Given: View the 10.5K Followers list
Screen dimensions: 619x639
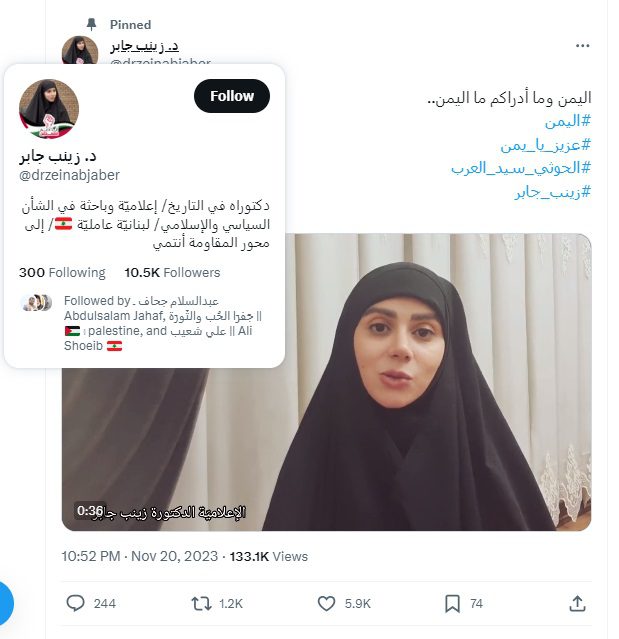Looking at the screenshot, I should [172, 272].
